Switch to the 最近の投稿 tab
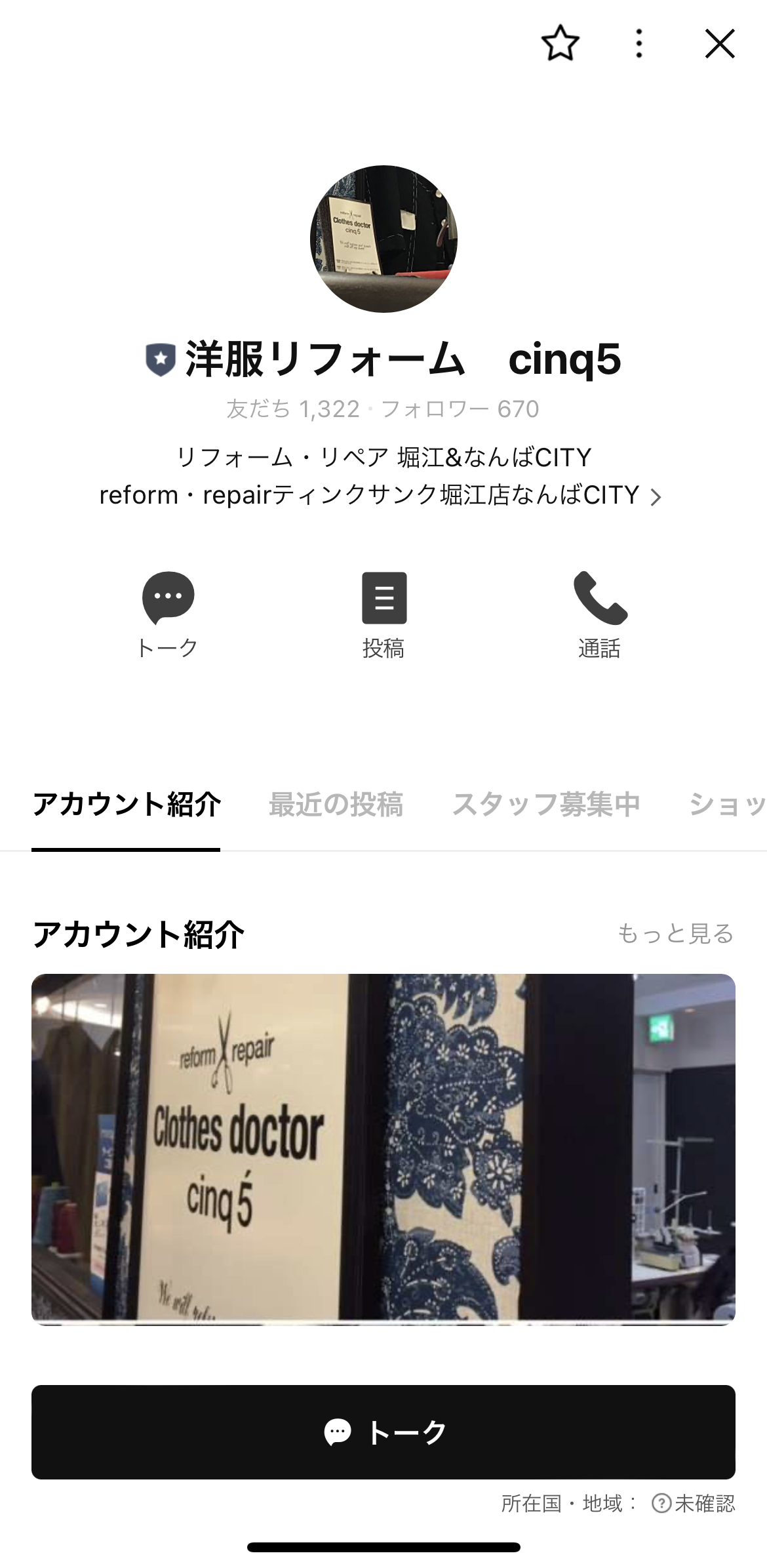The height and width of the screenshot is (1568, 767). pos(336,806)
